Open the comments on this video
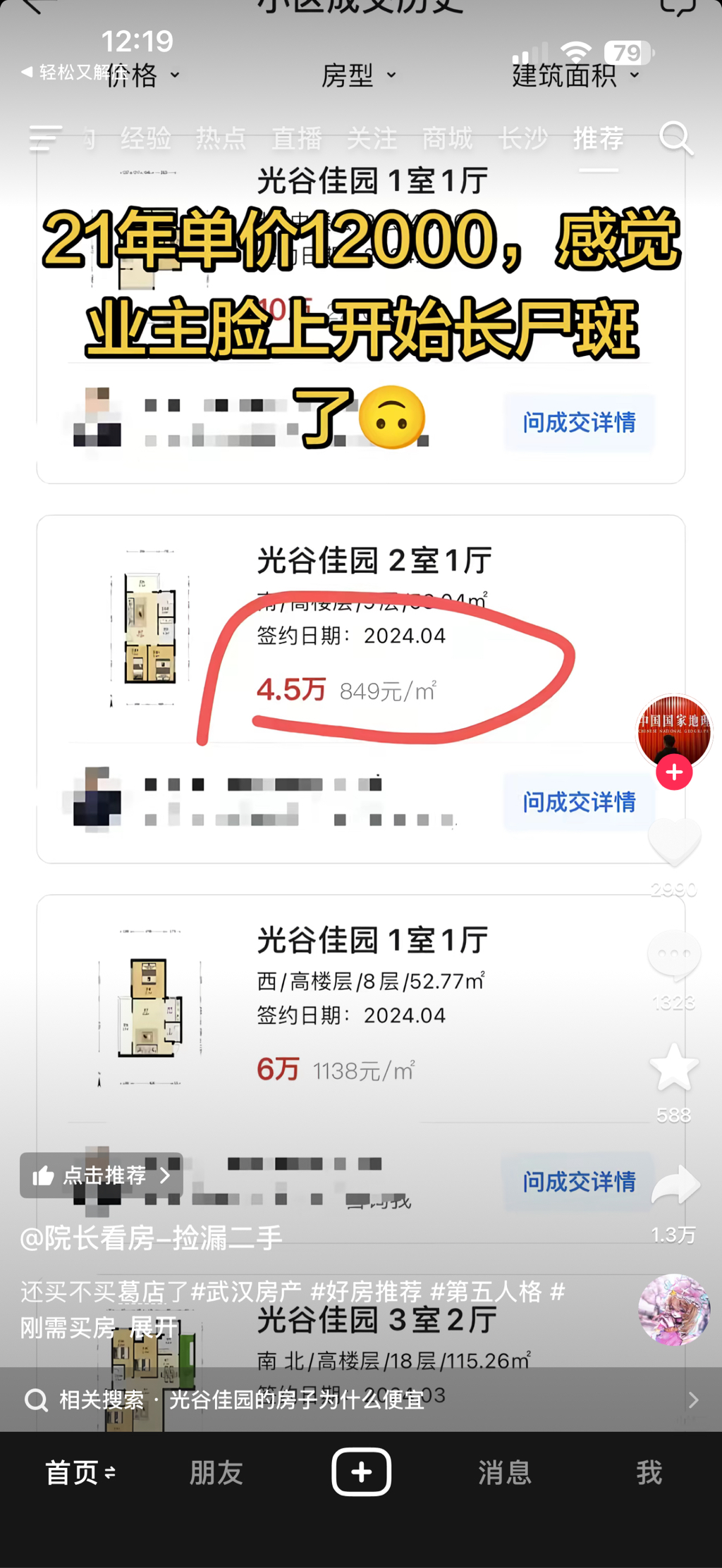The image size is (722, 1568). [674, 955]
